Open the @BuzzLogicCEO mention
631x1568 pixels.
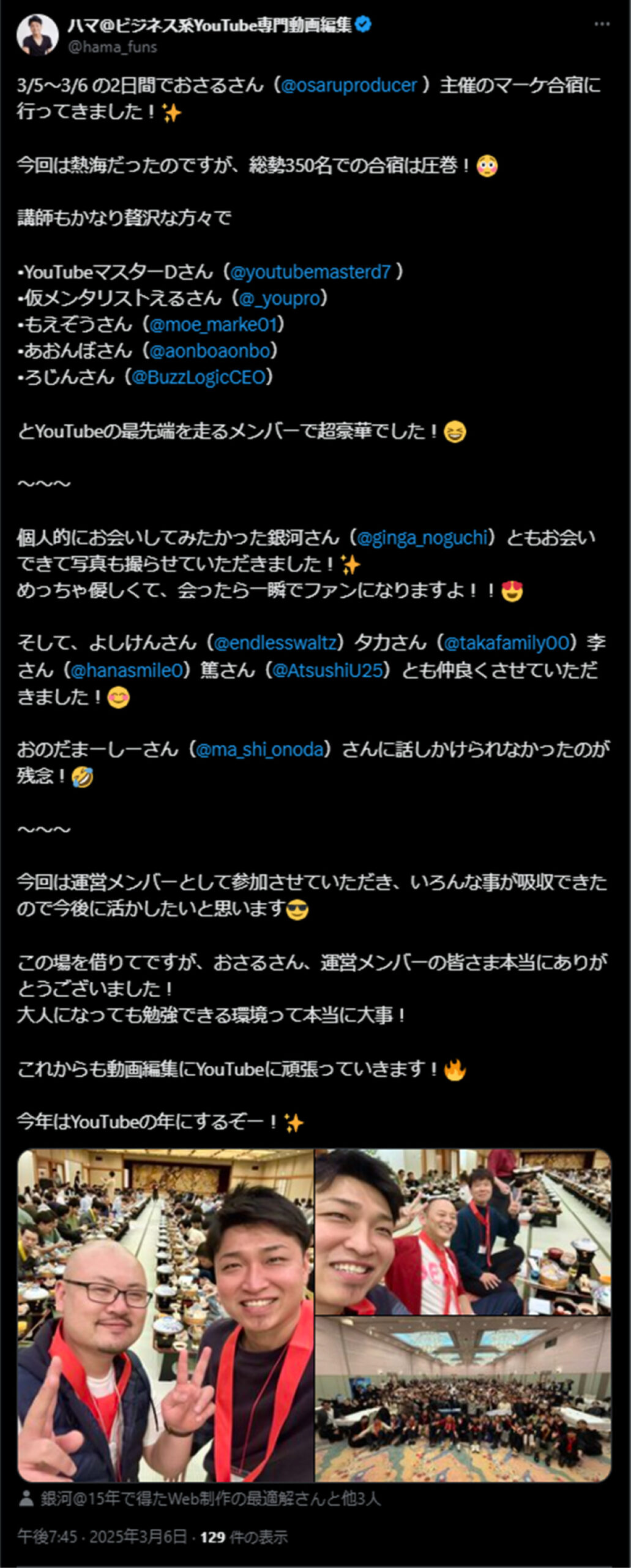199,377
